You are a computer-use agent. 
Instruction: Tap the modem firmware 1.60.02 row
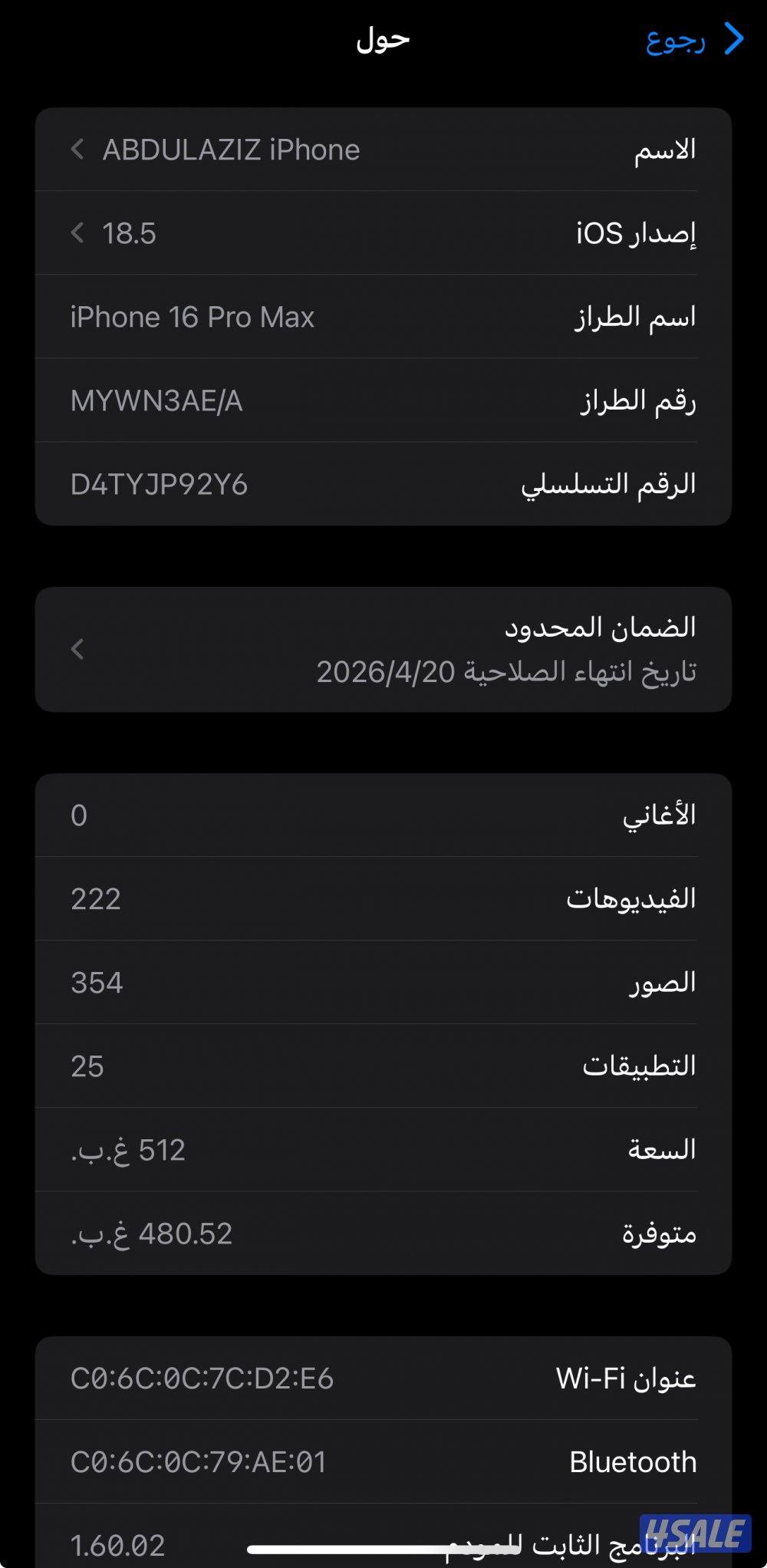click(x=383, y=1544)
